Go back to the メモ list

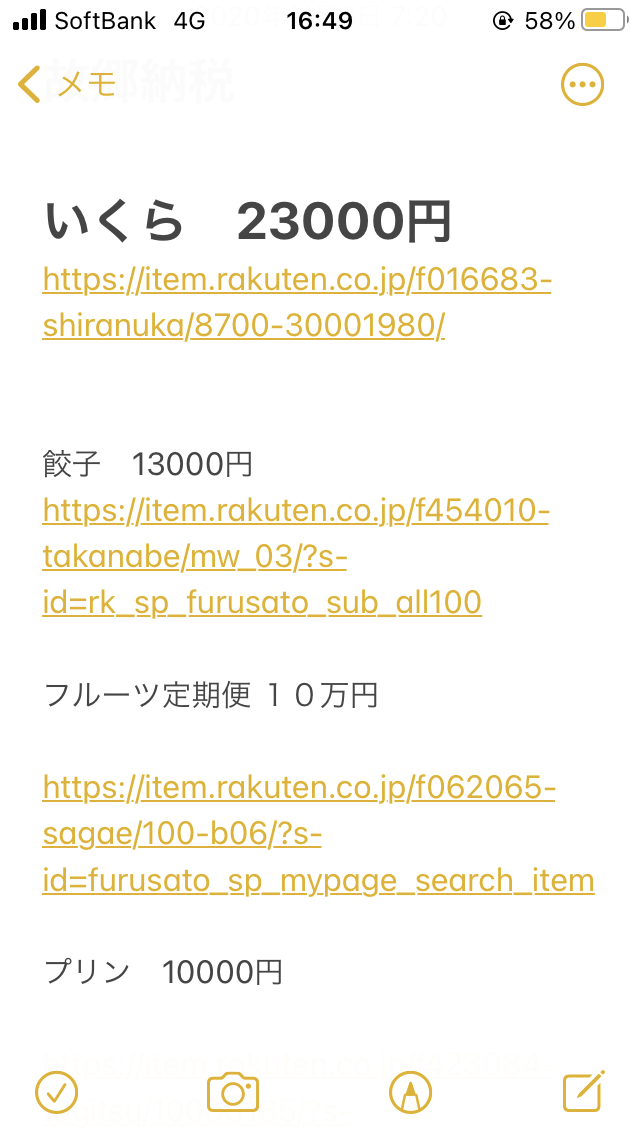tap(67, 85)
